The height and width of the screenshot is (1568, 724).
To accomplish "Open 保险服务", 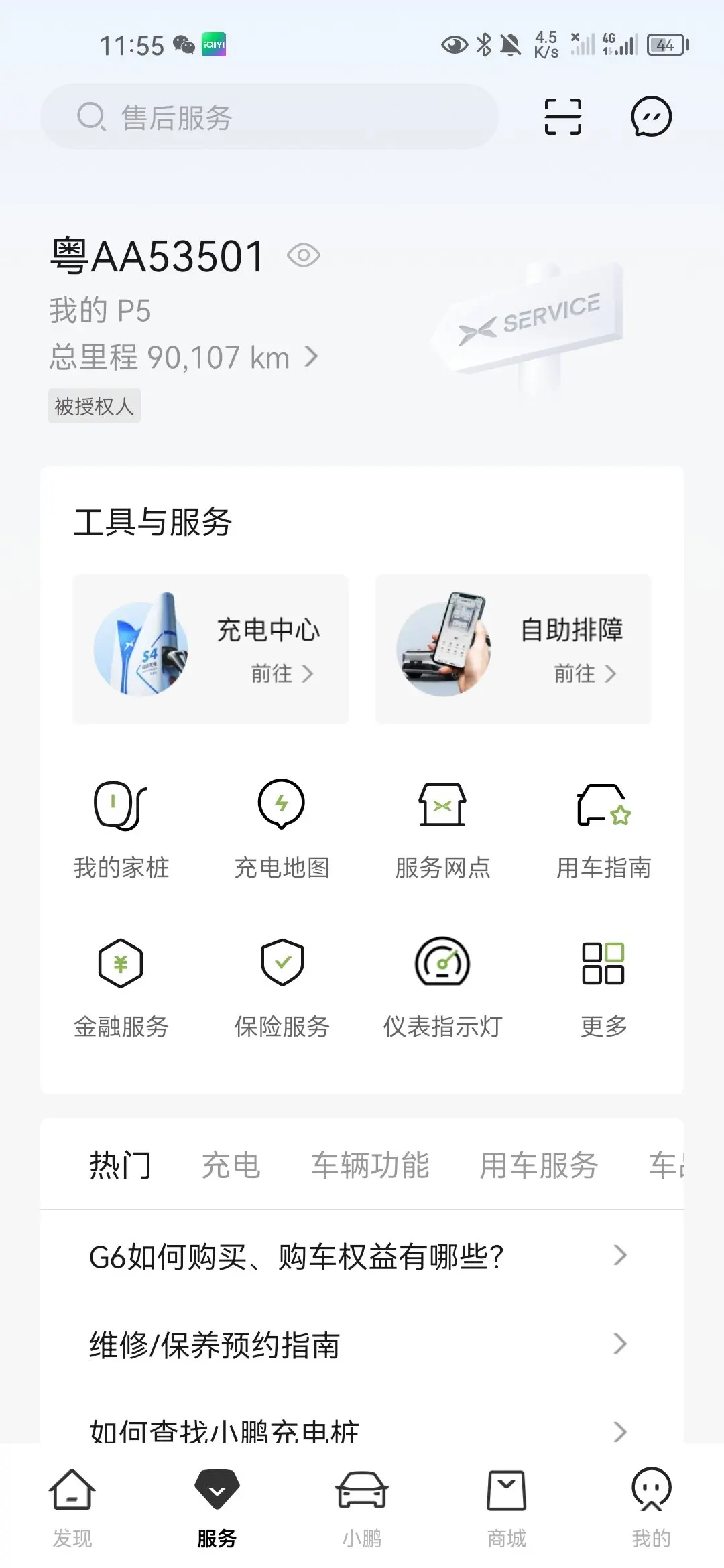I will click(282, 988).
